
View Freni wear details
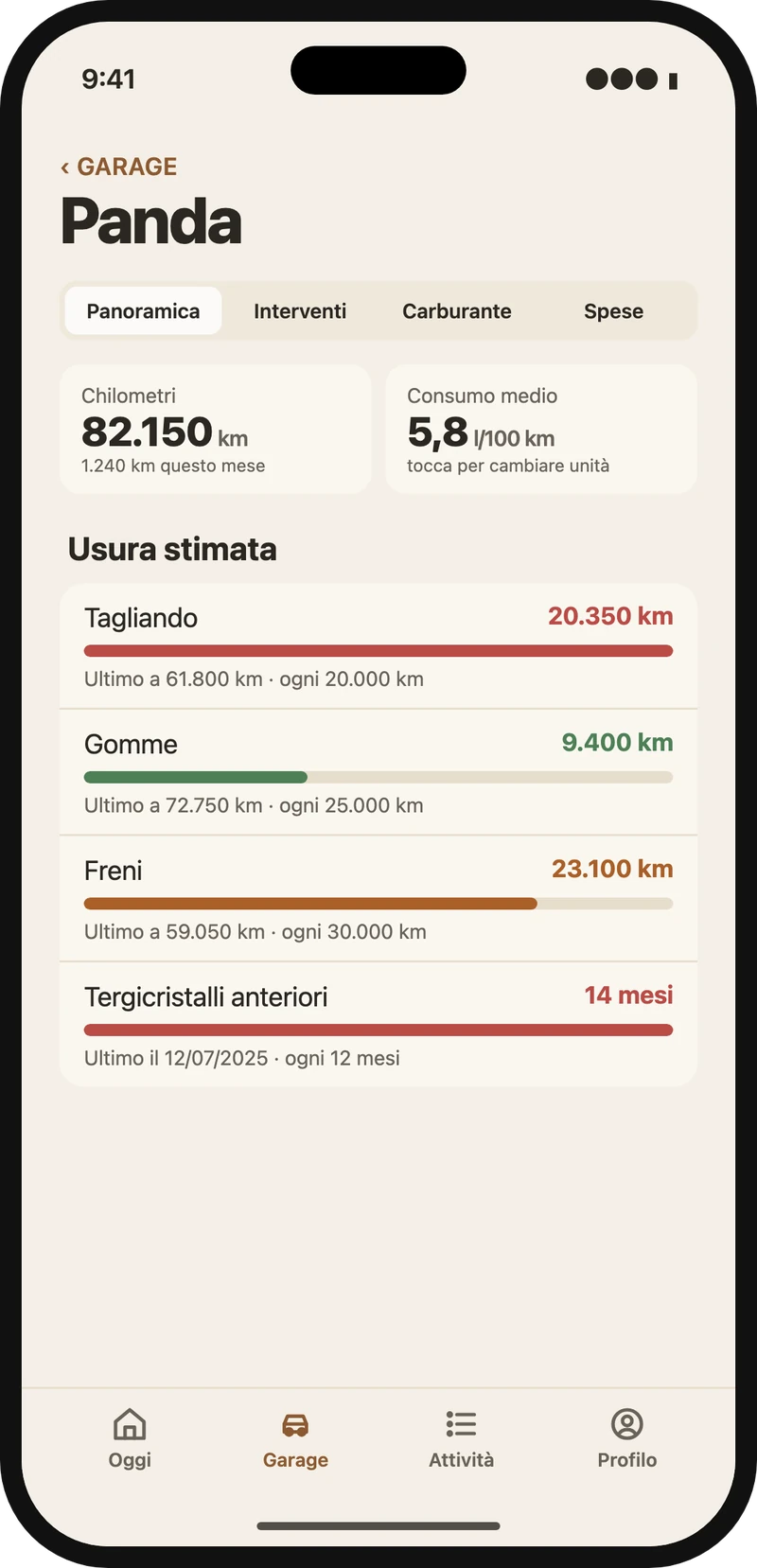[378, 899]
